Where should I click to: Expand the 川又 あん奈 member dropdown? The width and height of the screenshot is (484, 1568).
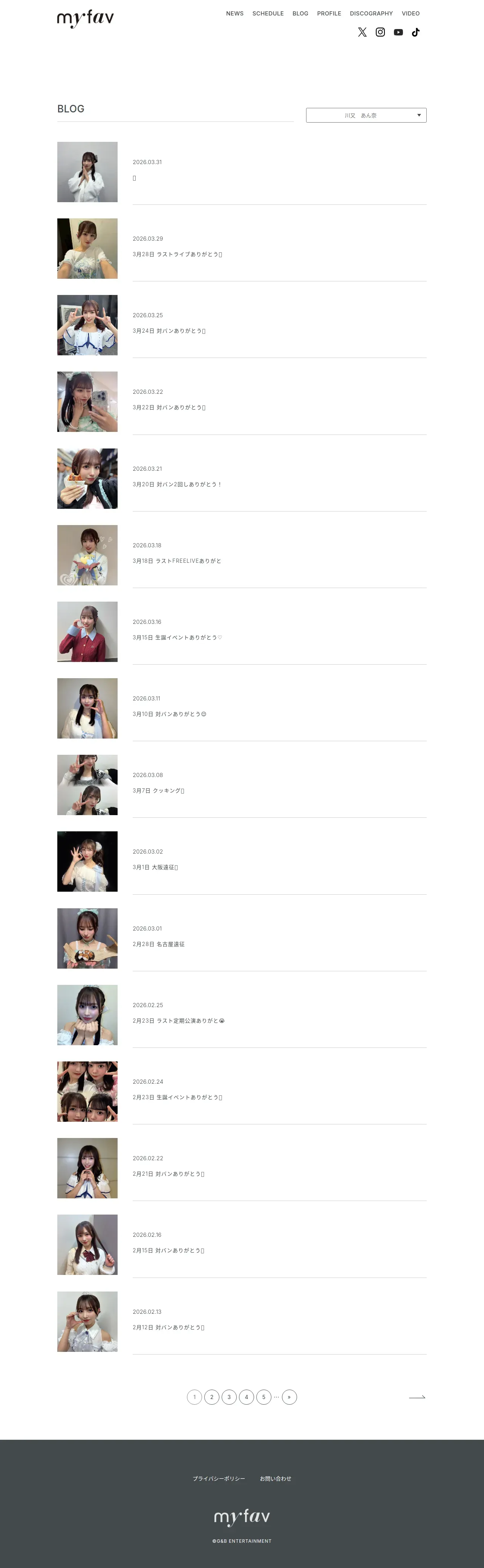[366, 115]
